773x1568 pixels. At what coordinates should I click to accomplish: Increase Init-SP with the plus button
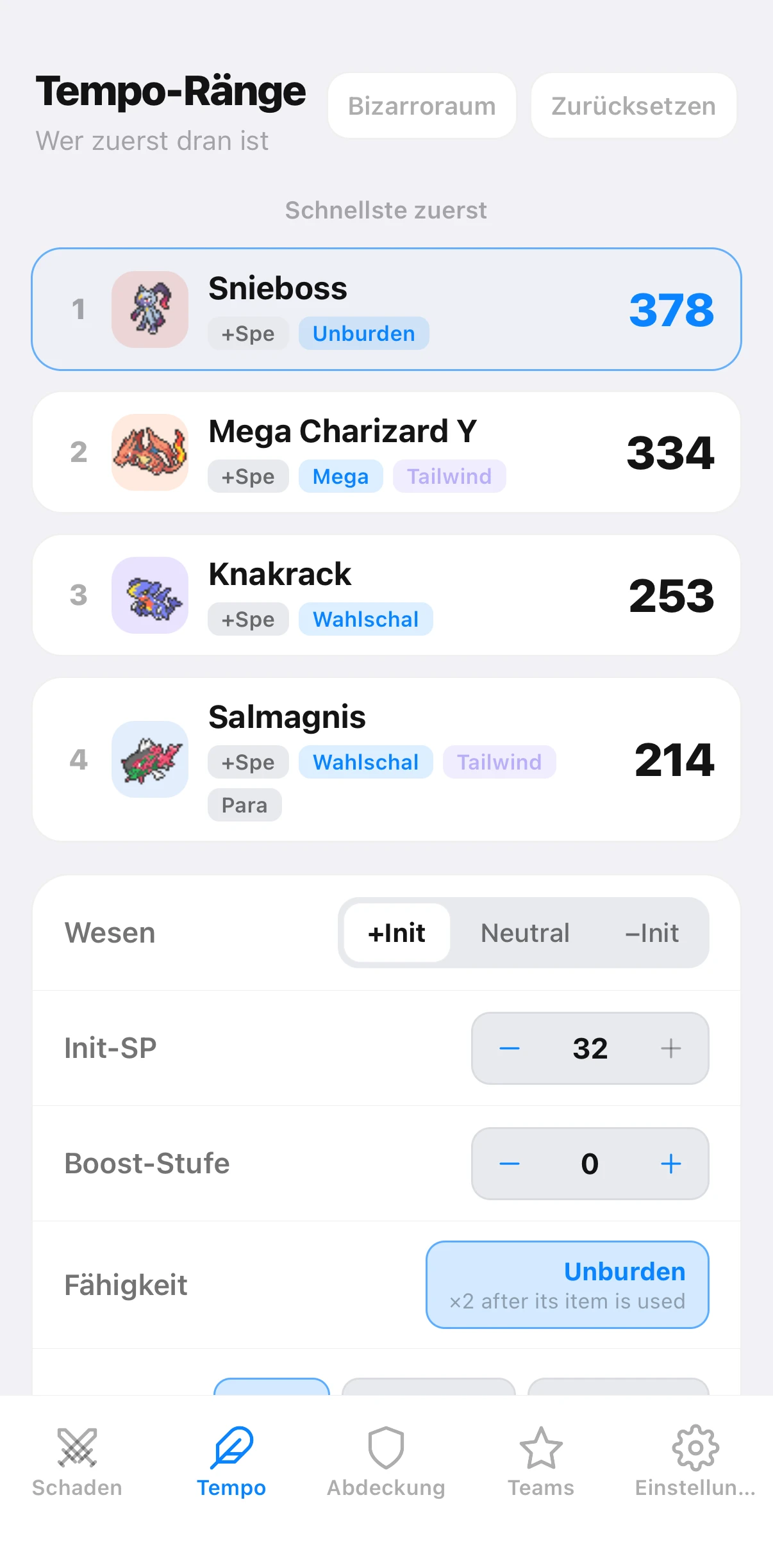pyautogui.click(x=670, y=1048)
